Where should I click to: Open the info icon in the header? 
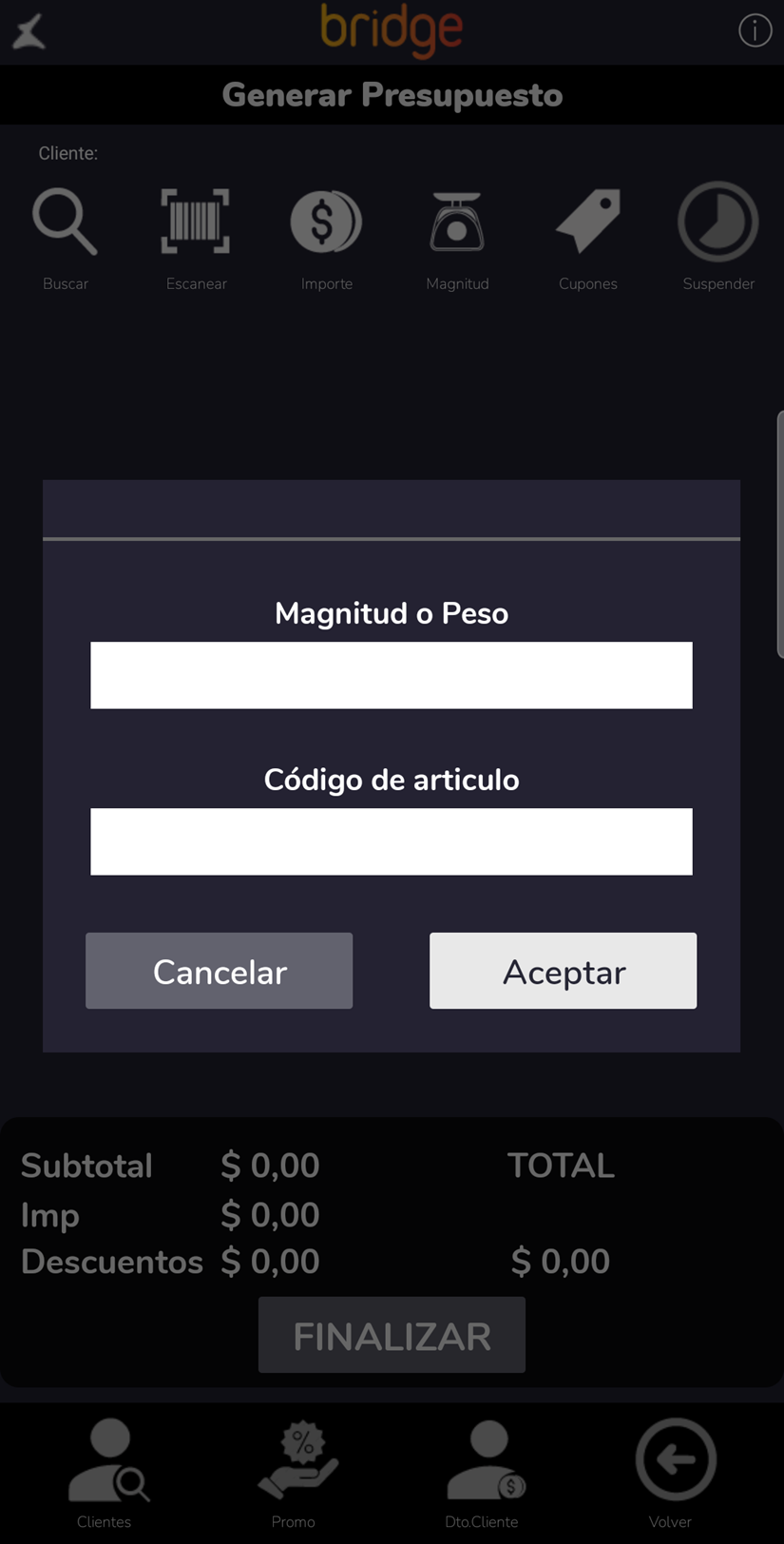pyautogui.click(x=755, y=31)
